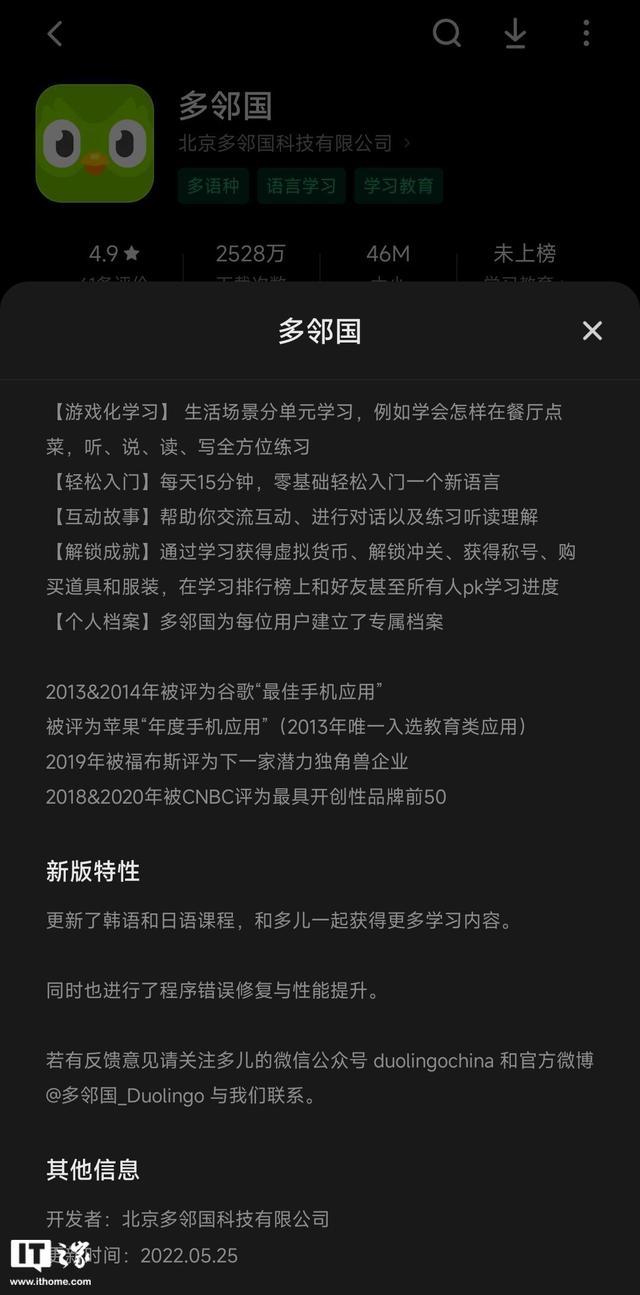The image size is (640, 1295).
Task: Open developer 北京多邻国科技有限公司 page
Action: [x=293, y=144]
